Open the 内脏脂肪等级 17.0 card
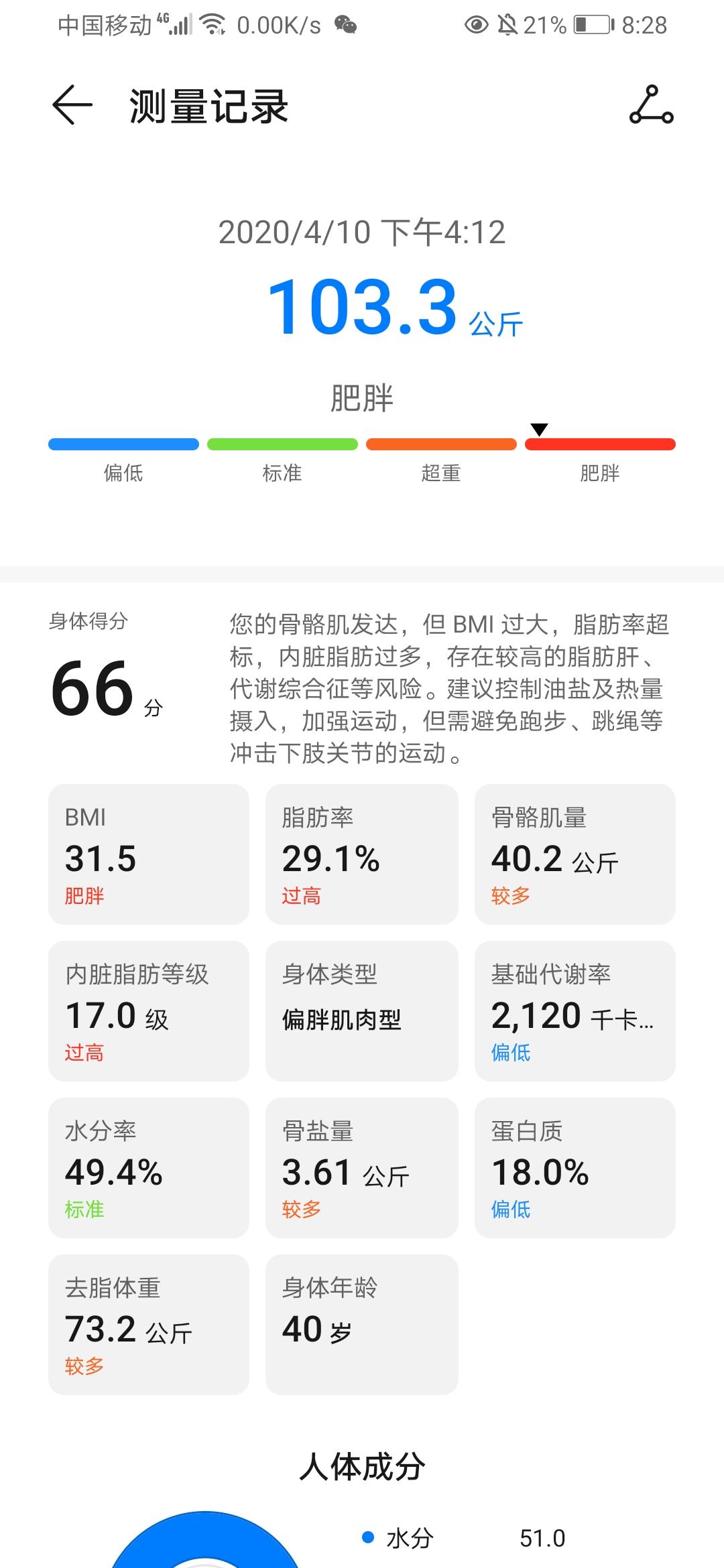 (x=149, y=1011)
